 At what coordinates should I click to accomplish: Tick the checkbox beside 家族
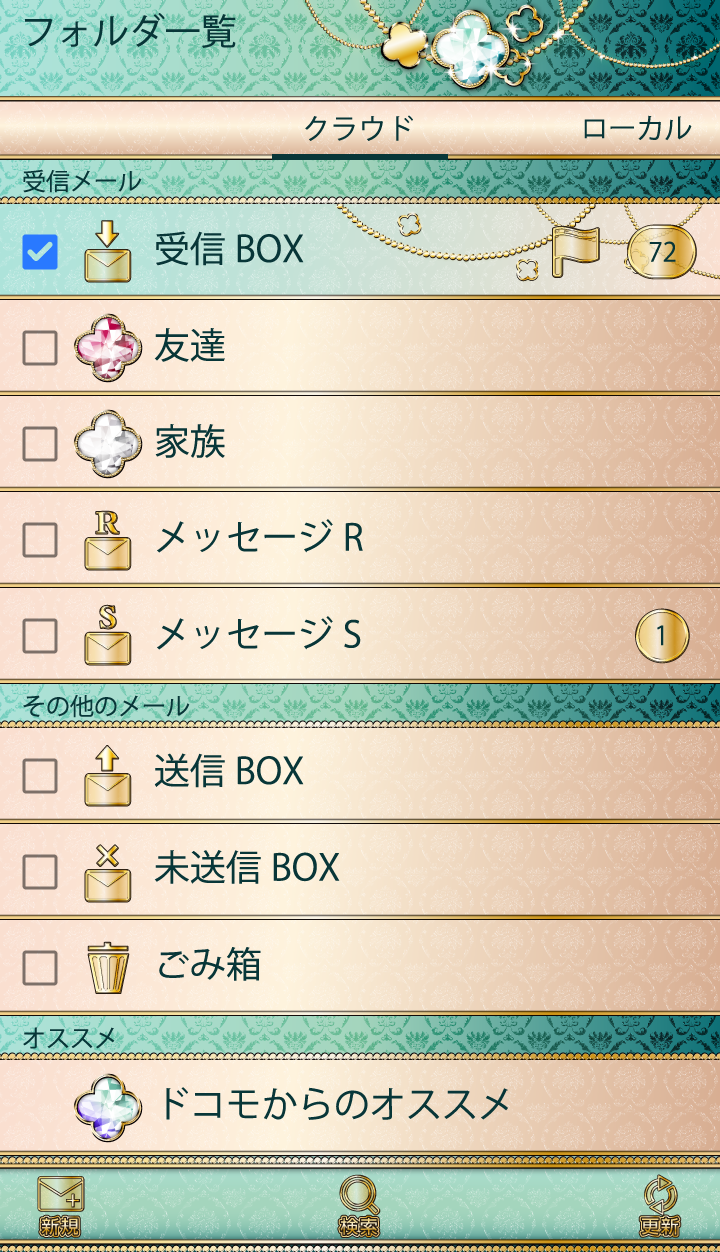[40, 443]
